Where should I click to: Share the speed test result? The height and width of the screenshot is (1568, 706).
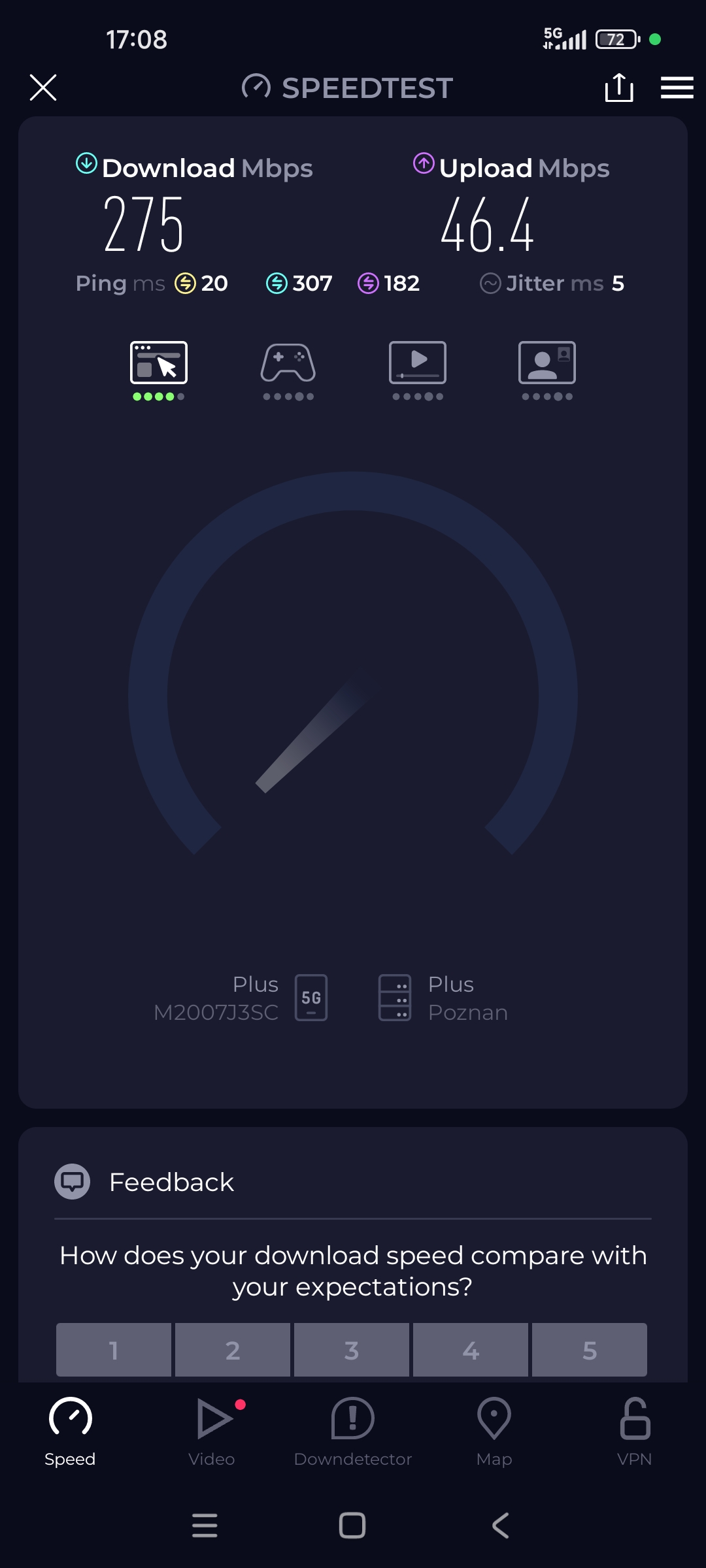click(618, 88)
